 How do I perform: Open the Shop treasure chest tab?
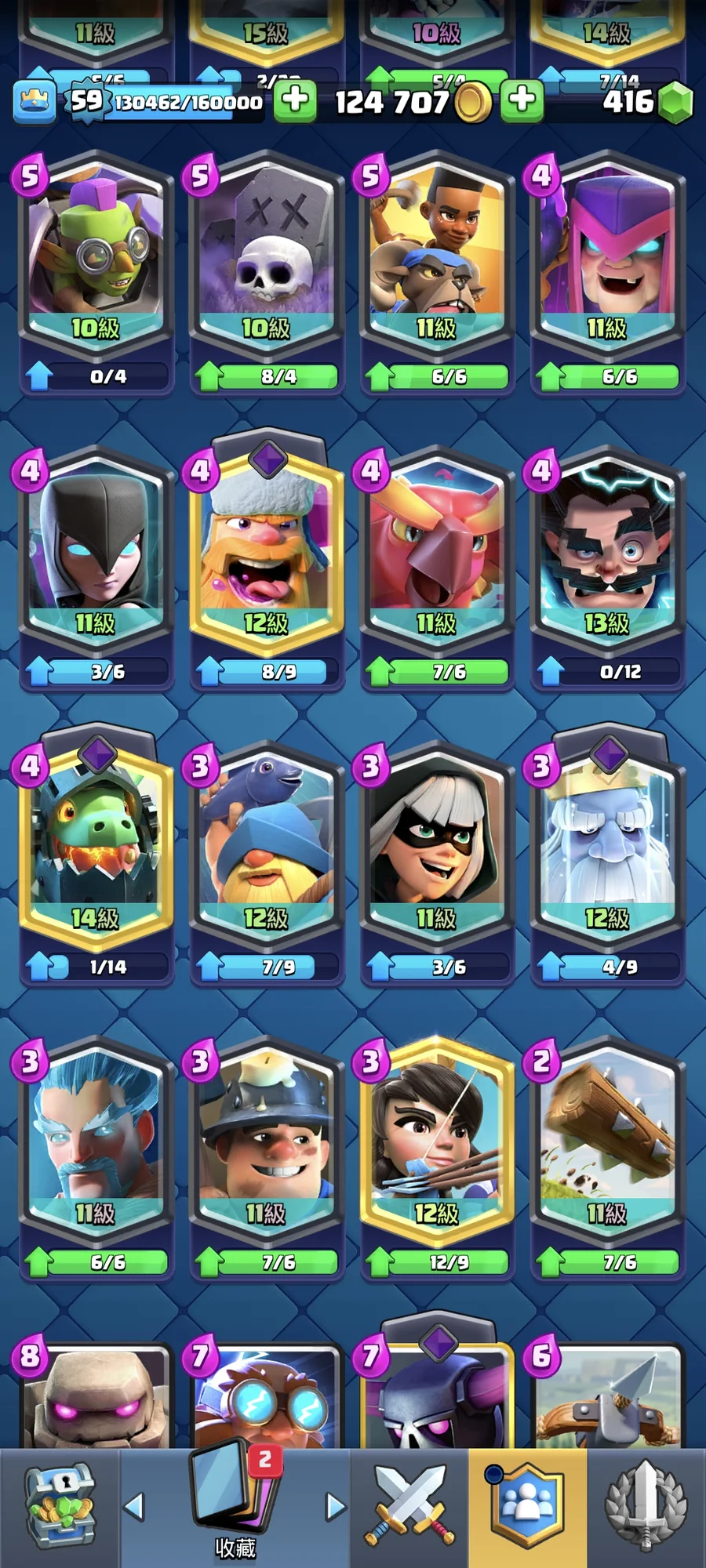[59, 1505]
